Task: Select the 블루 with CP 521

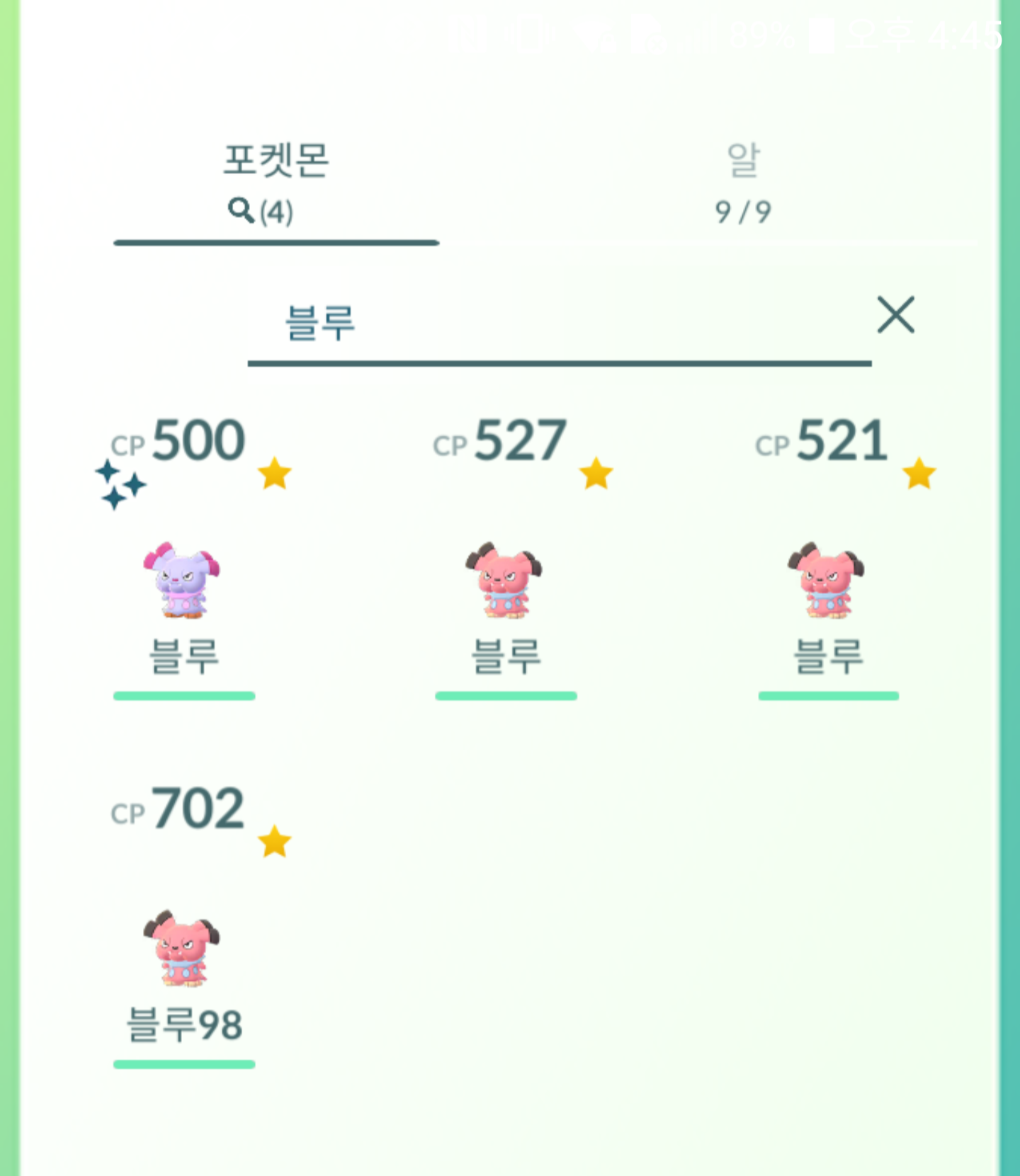Action: pos(827,581)
